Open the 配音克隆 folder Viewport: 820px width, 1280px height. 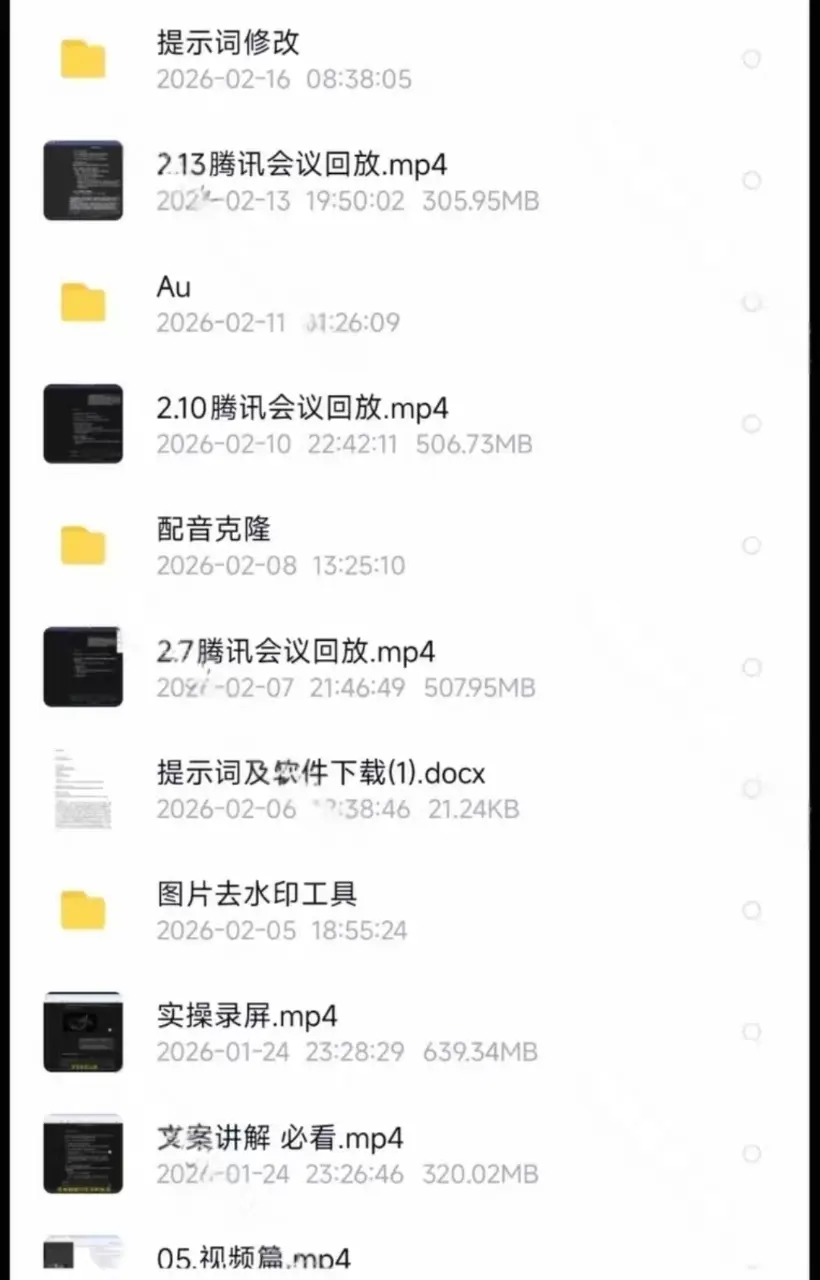[x=400, y=546]
